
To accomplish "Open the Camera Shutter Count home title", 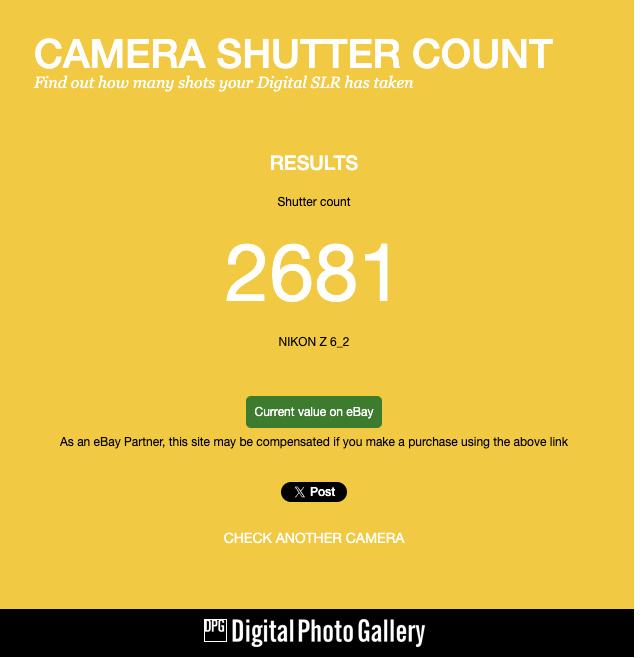I will (293, 54).
